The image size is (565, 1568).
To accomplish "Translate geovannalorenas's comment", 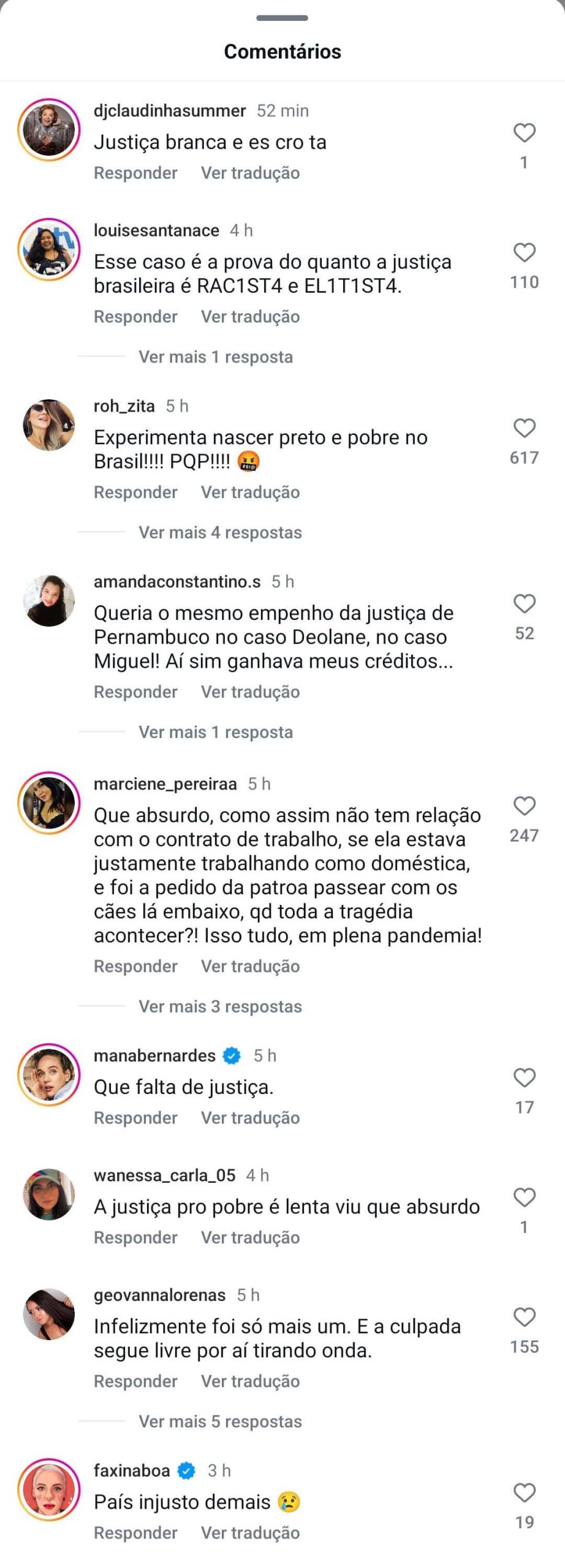I will 250,1381.
